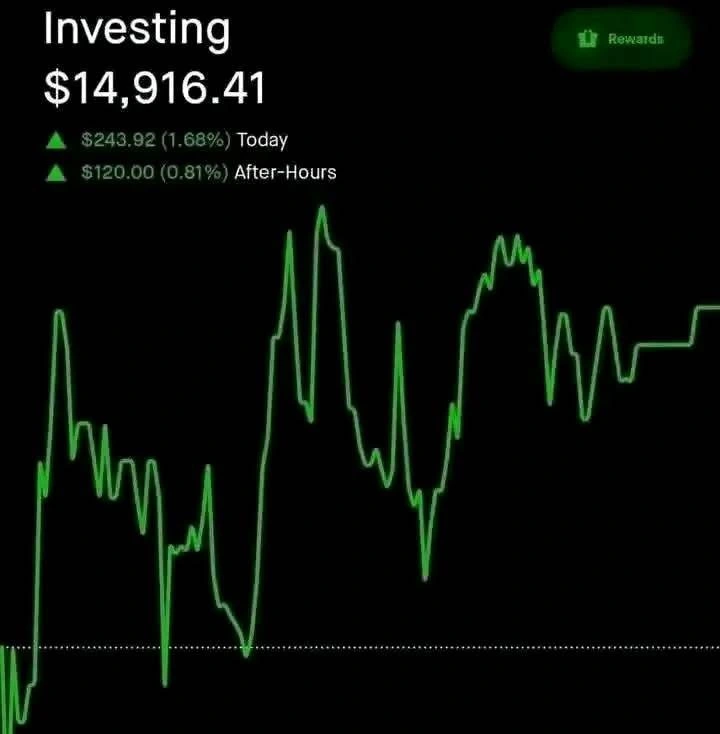Open the Rewards button
Viewport: 720px width, 734px height.
click(x=621, y=39)
